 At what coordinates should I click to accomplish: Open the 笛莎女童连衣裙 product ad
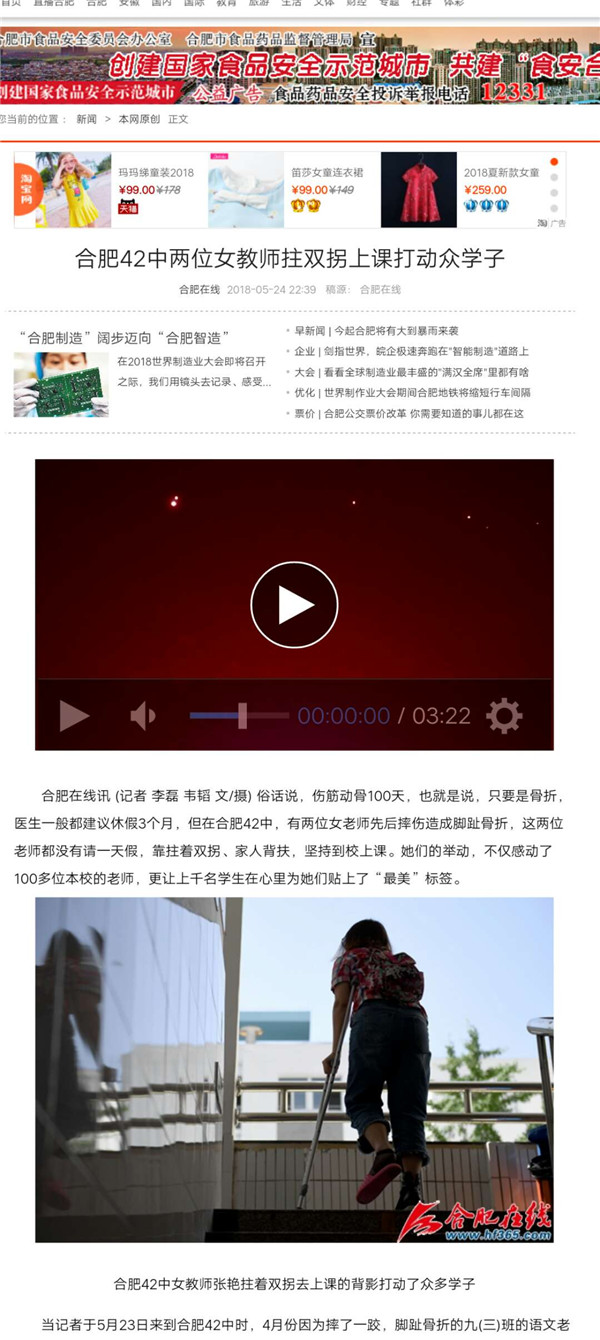[327, 173]
